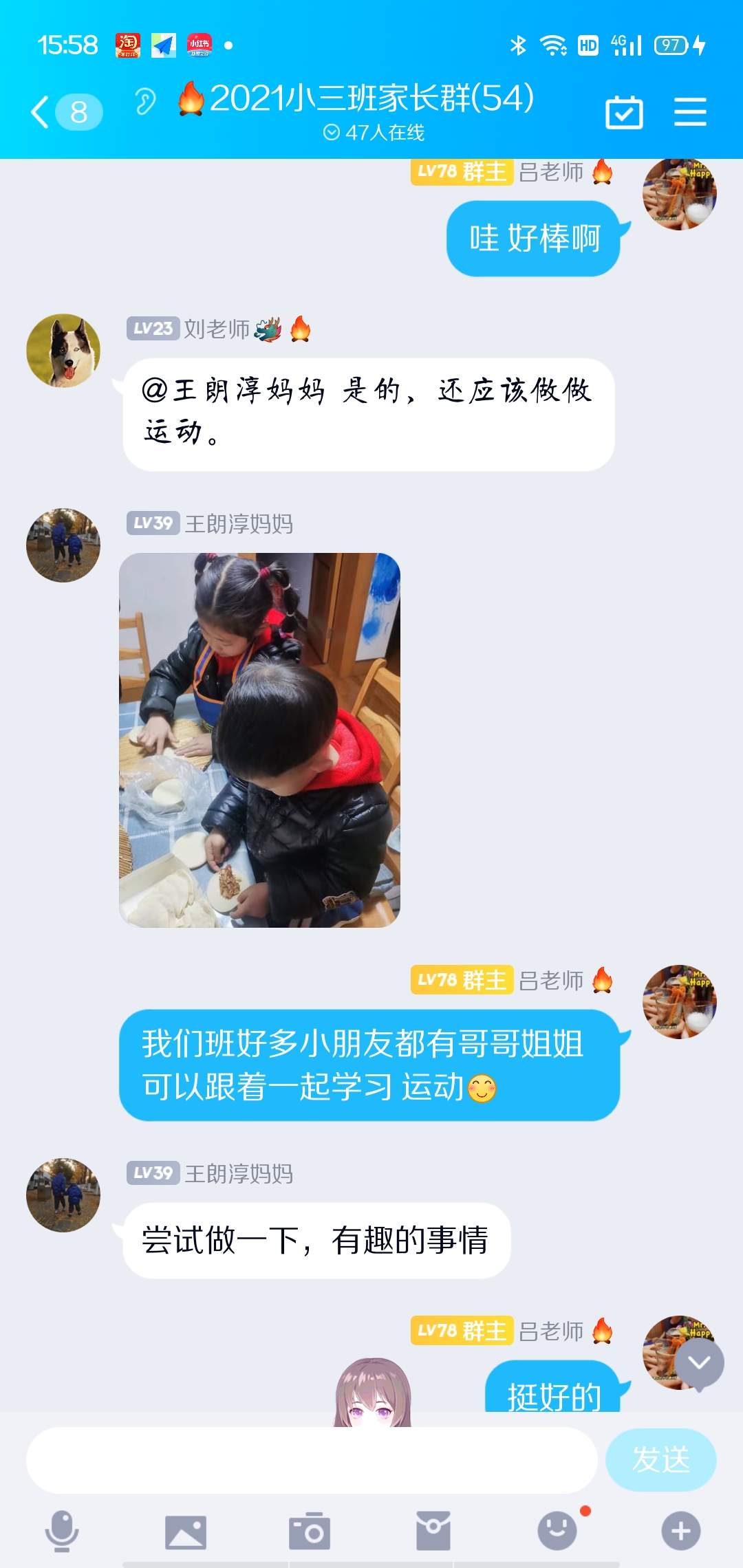Screen dimensions: 743x1568
Task: Focus the message input field
Action: pyautogui.click(x=311, y=1459)
